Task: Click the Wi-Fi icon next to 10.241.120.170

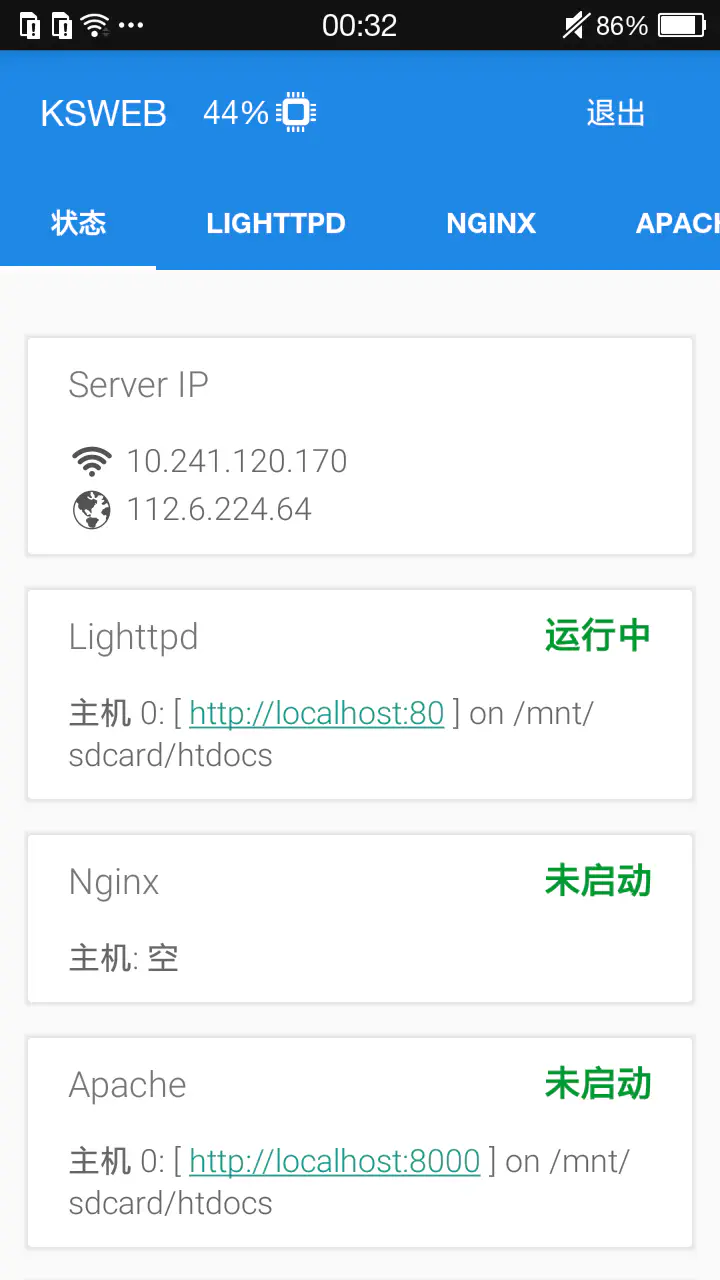Action: coord(92,461)
